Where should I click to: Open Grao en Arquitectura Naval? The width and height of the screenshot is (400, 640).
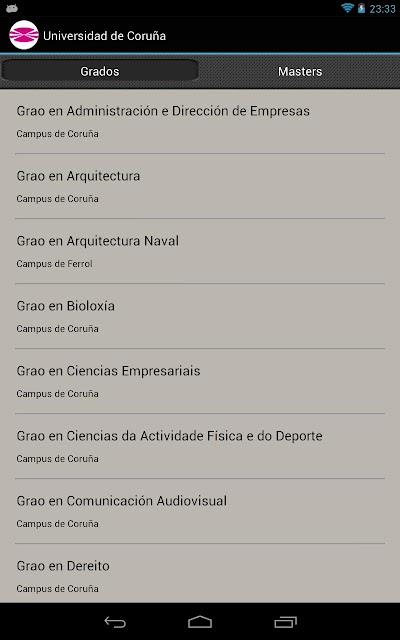200,251
